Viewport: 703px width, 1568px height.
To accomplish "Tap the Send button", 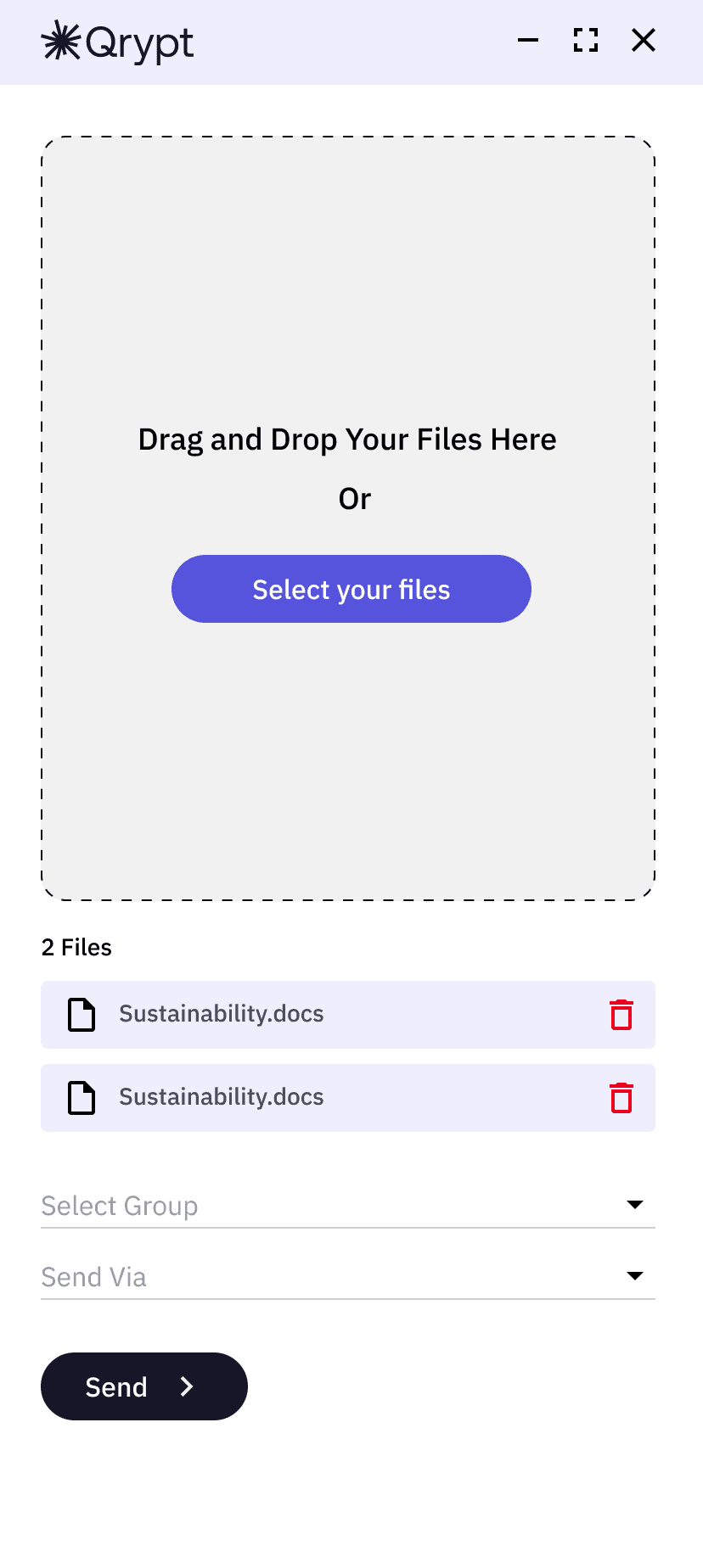I will [144, 1386].
